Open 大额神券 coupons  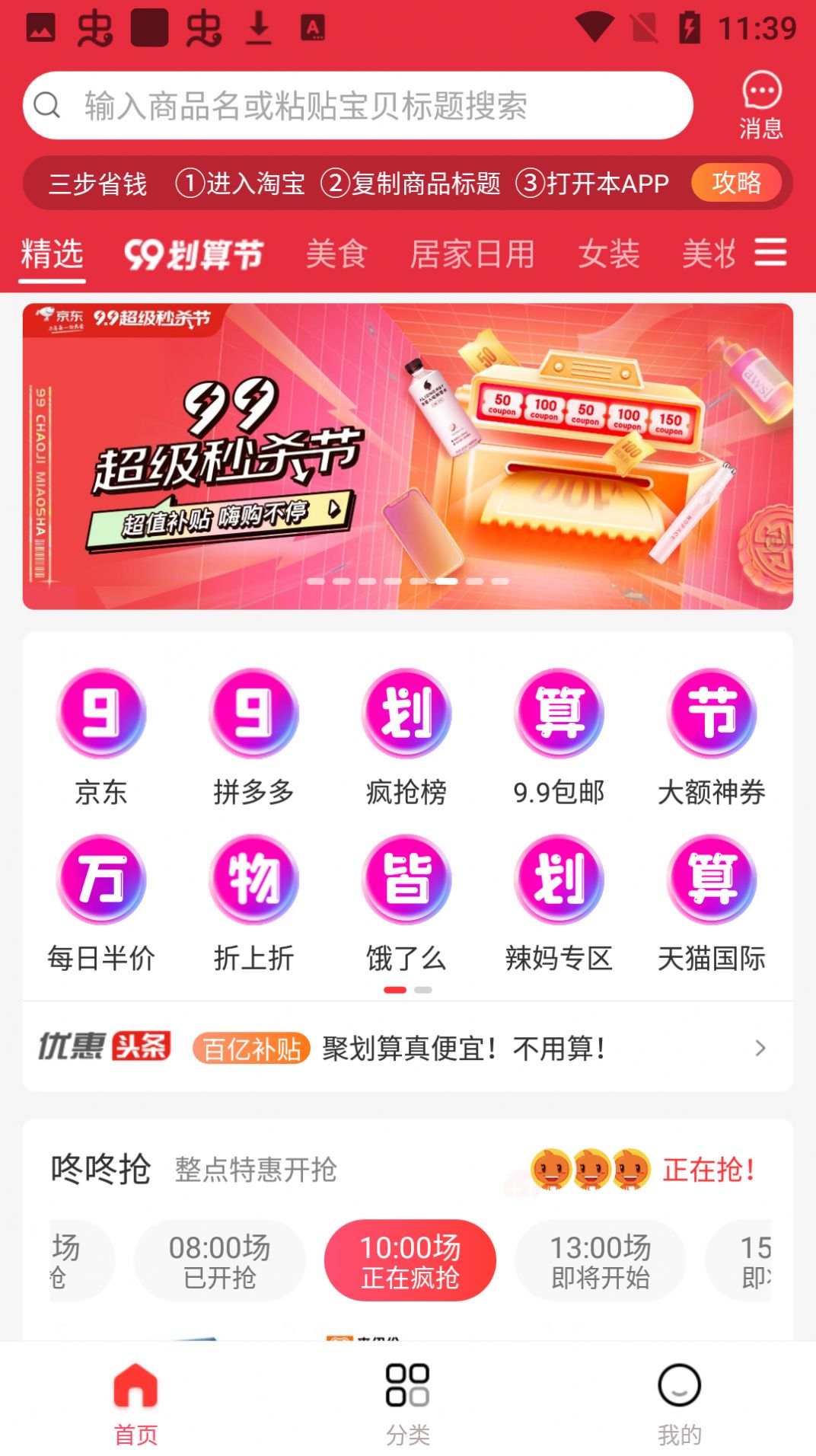712,712
